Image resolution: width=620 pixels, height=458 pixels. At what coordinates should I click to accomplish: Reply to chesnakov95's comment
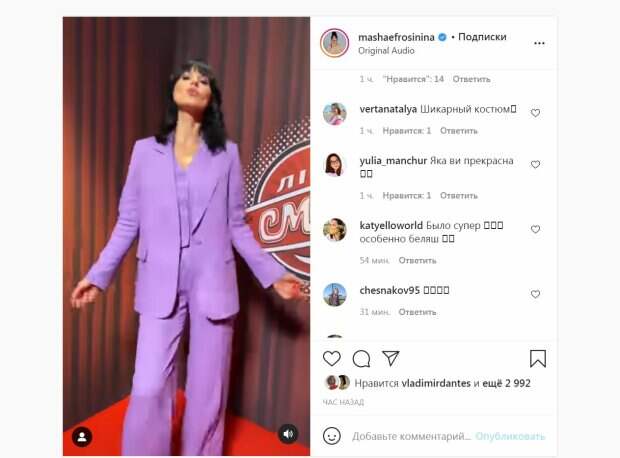[417, 312]
